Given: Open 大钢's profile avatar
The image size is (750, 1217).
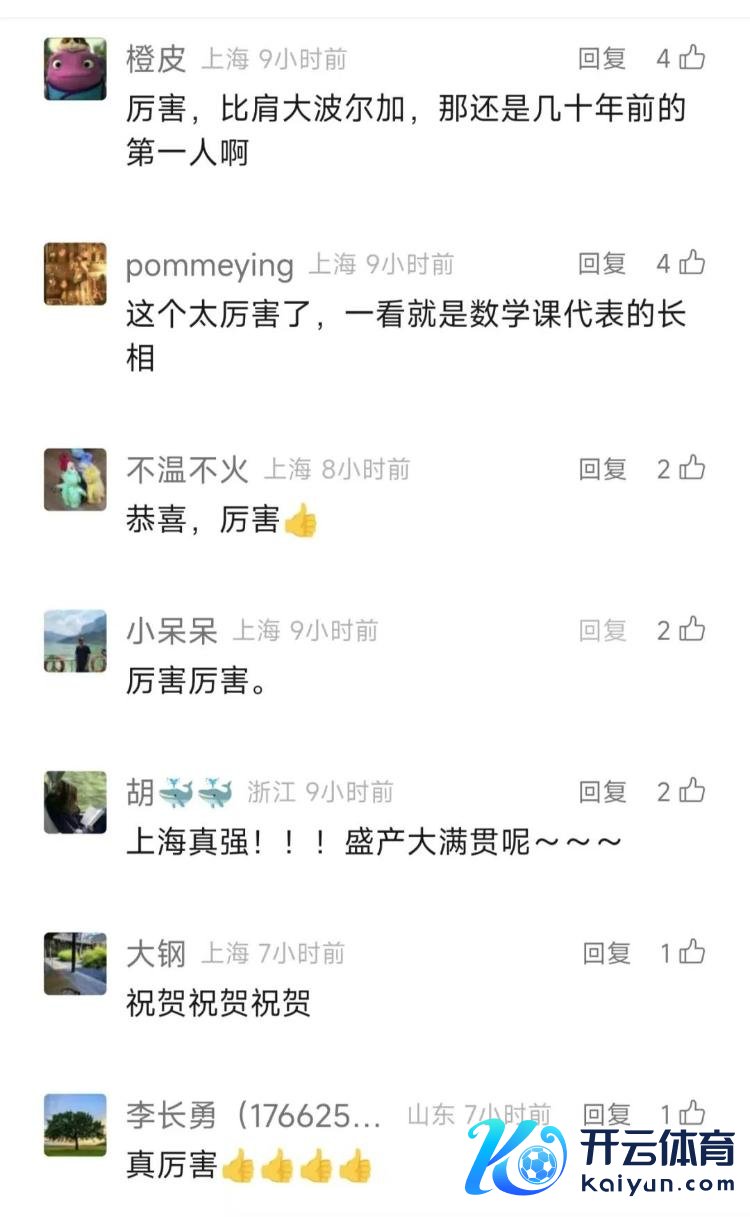Looking at the screenshot, I should point(75,964).
